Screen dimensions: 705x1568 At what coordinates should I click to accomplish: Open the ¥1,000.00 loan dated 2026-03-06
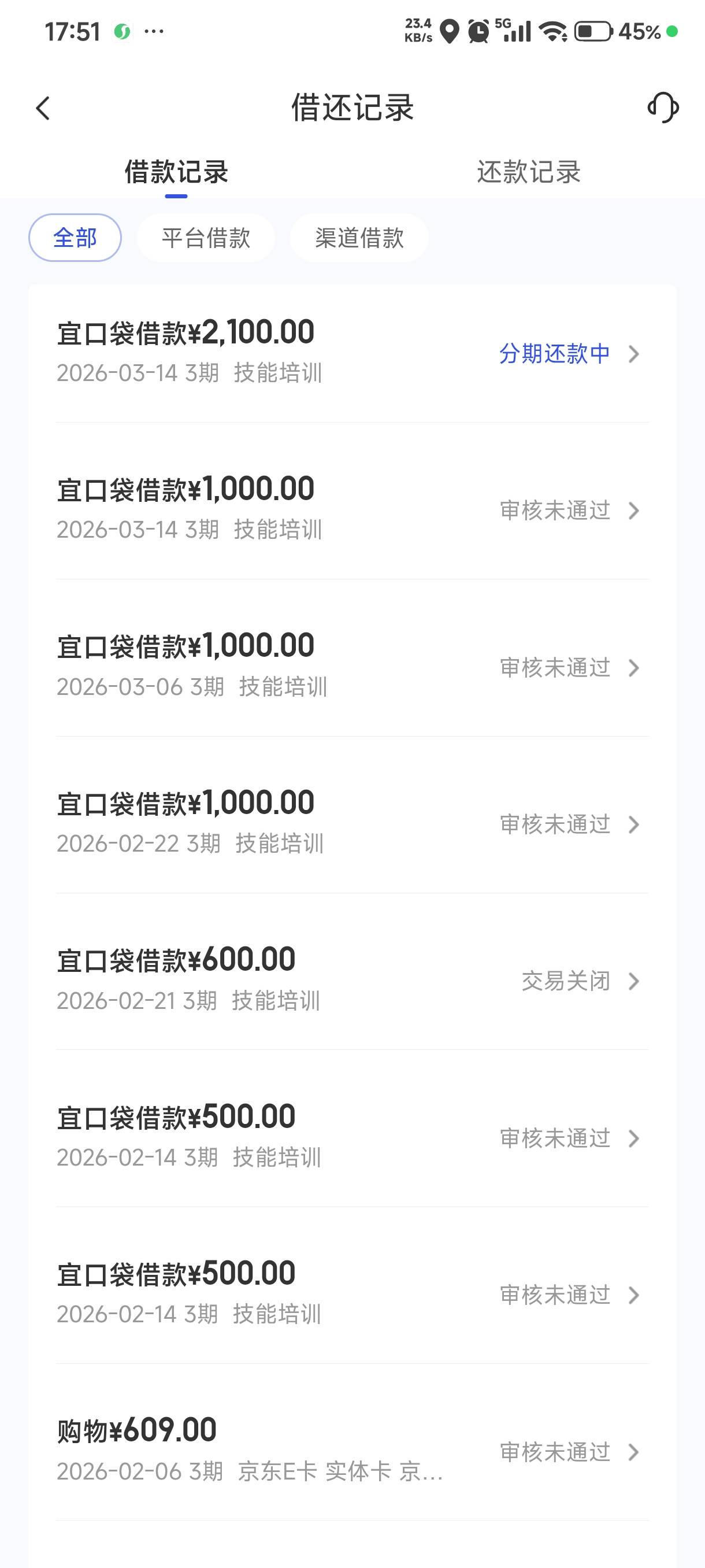352,667
